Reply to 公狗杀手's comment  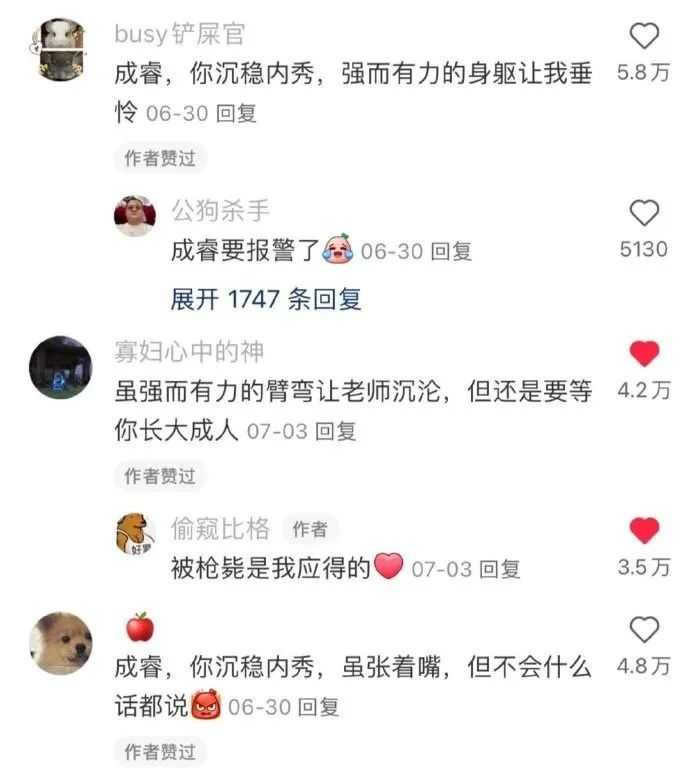point(451,252)
